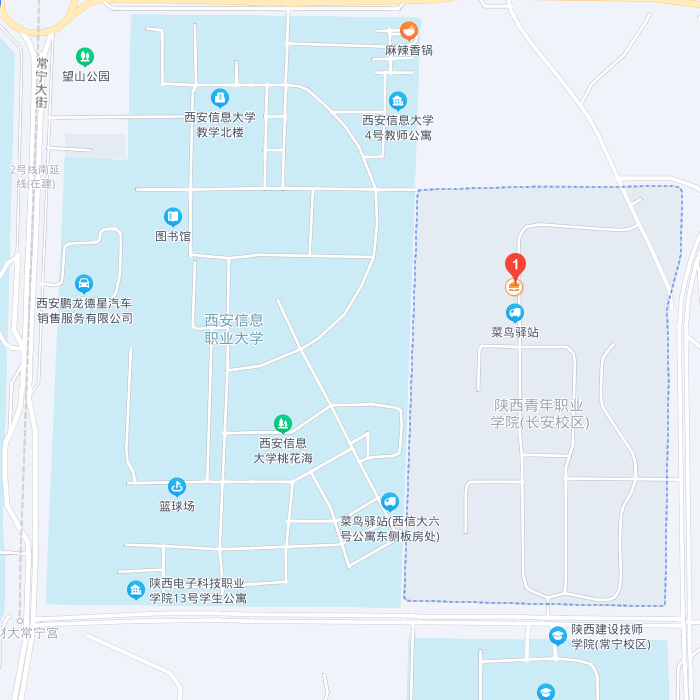
Task: Tap the 篮球场 basketball court marker
Action: 177,487
